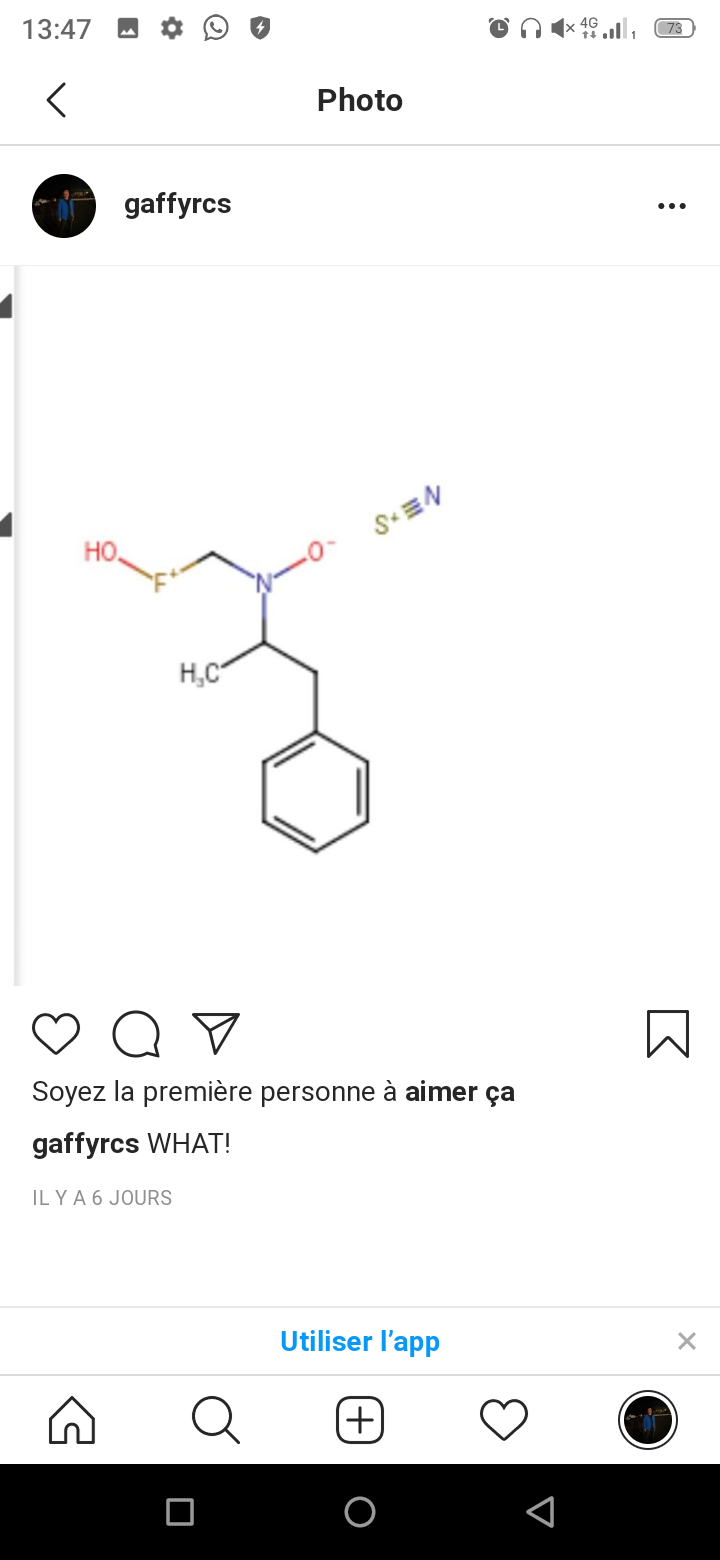720x1560 pixels.
Task: Open comments via the speech bubble icon
Action: click(136, 1034)
